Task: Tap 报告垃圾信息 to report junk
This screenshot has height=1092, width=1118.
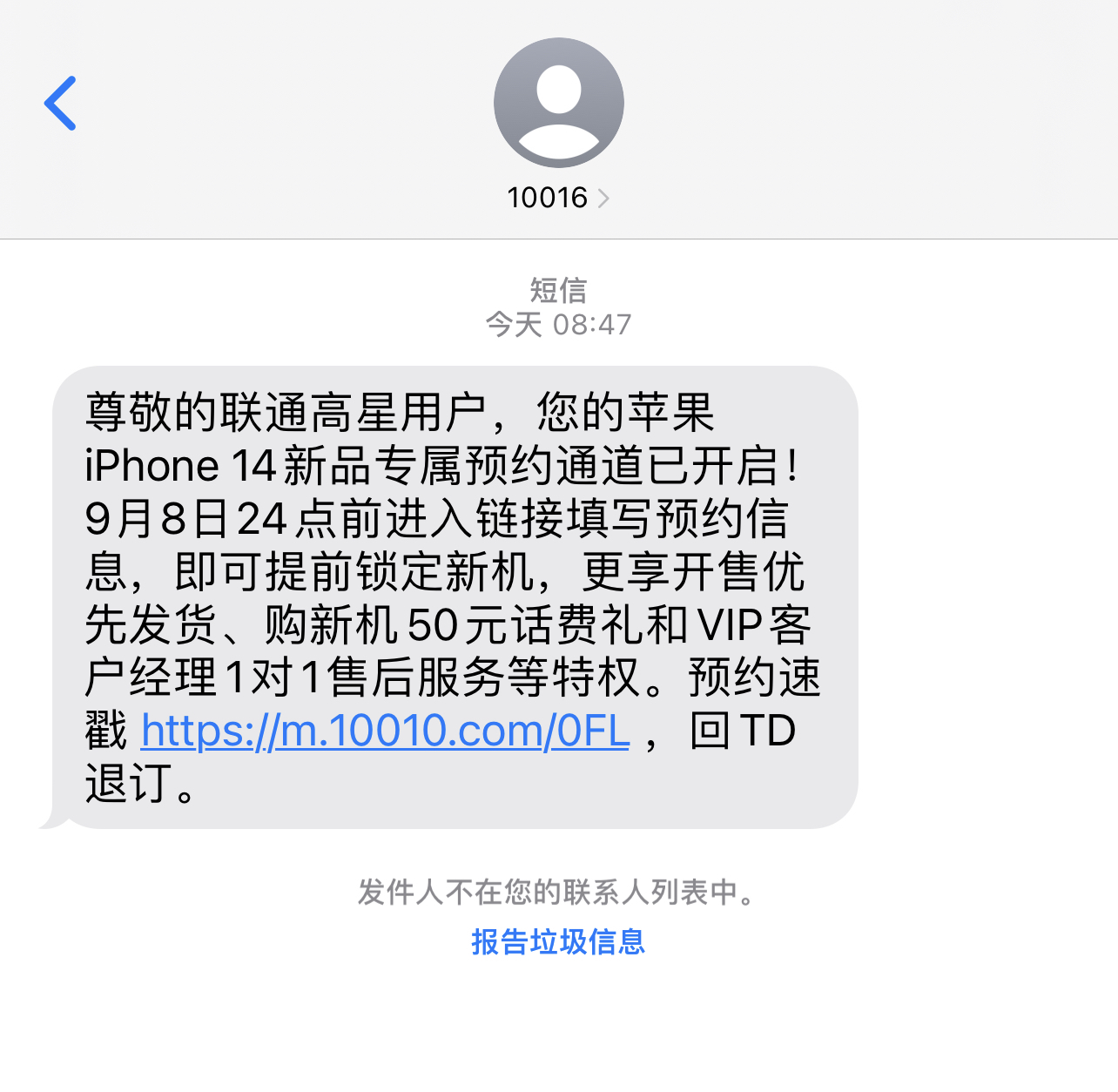Action: pyautogui.click(x=558, y=942)
